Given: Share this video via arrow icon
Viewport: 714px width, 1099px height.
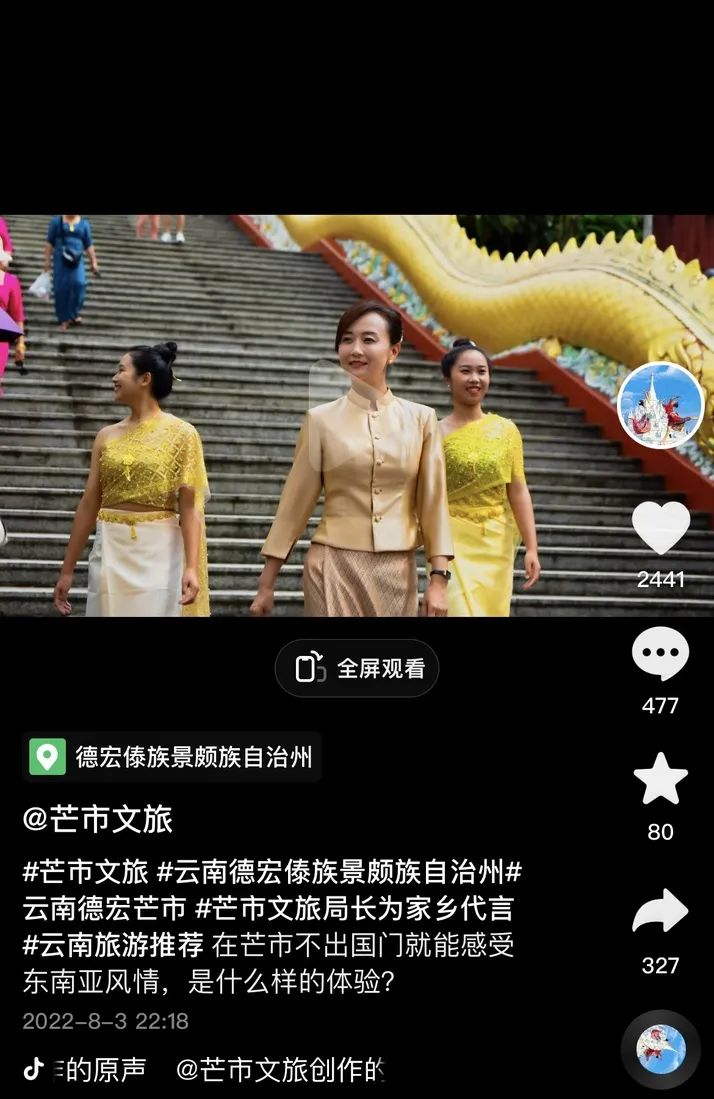Looking at the screenshot, I should click(660, 912).
